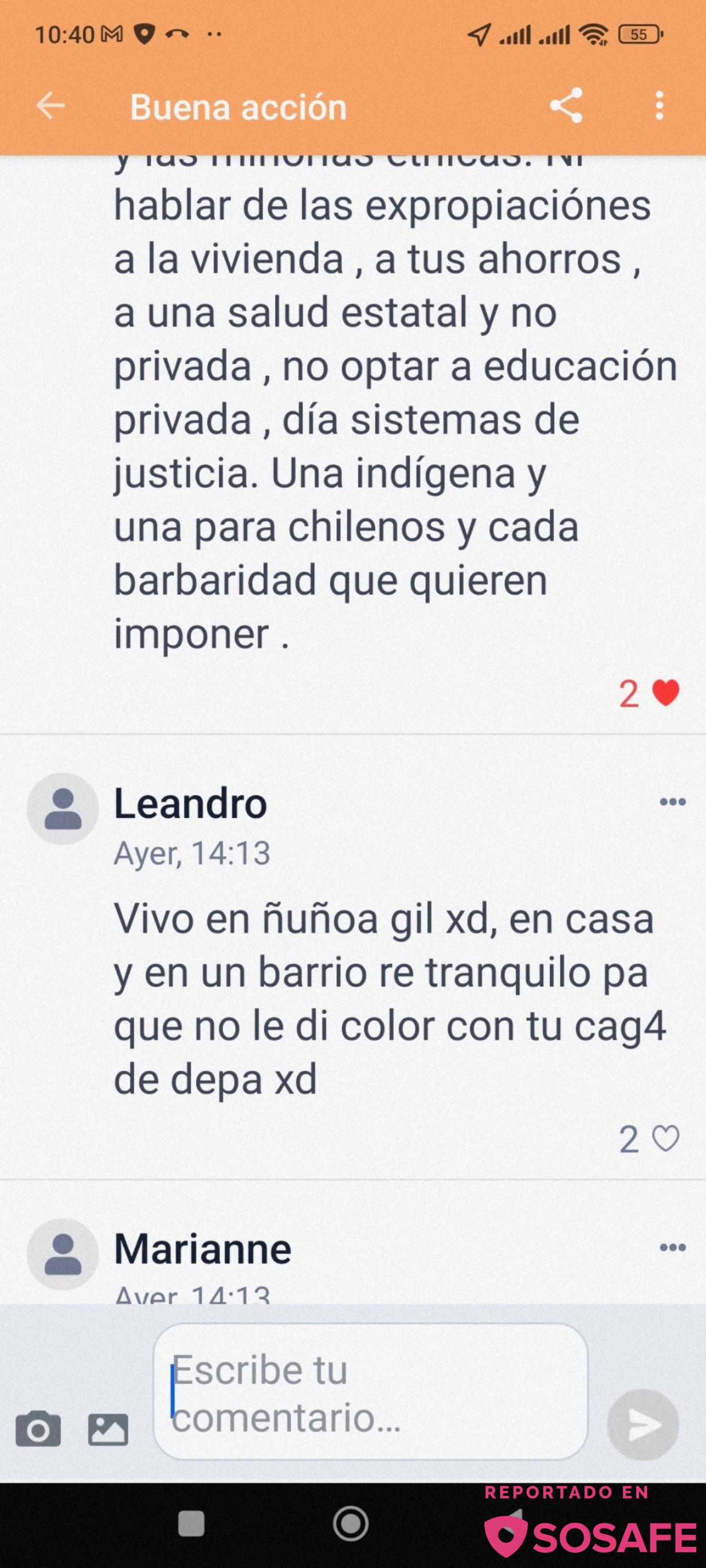The width and height of the screenshot is (706, 1568).
Task: Share this Buena acción post
Action: 566,106
